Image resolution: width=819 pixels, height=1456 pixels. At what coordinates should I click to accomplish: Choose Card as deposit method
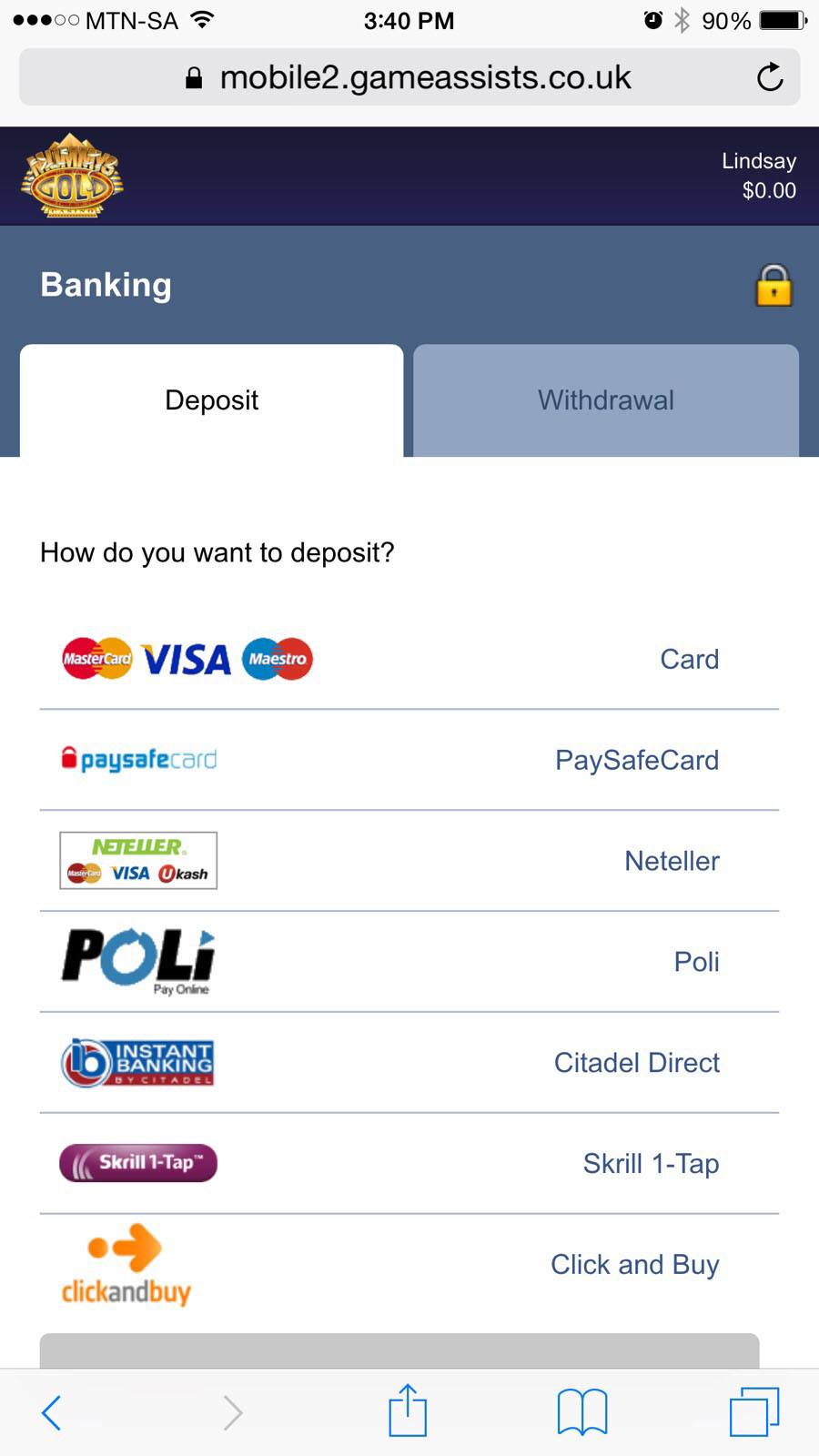(409, 659)
